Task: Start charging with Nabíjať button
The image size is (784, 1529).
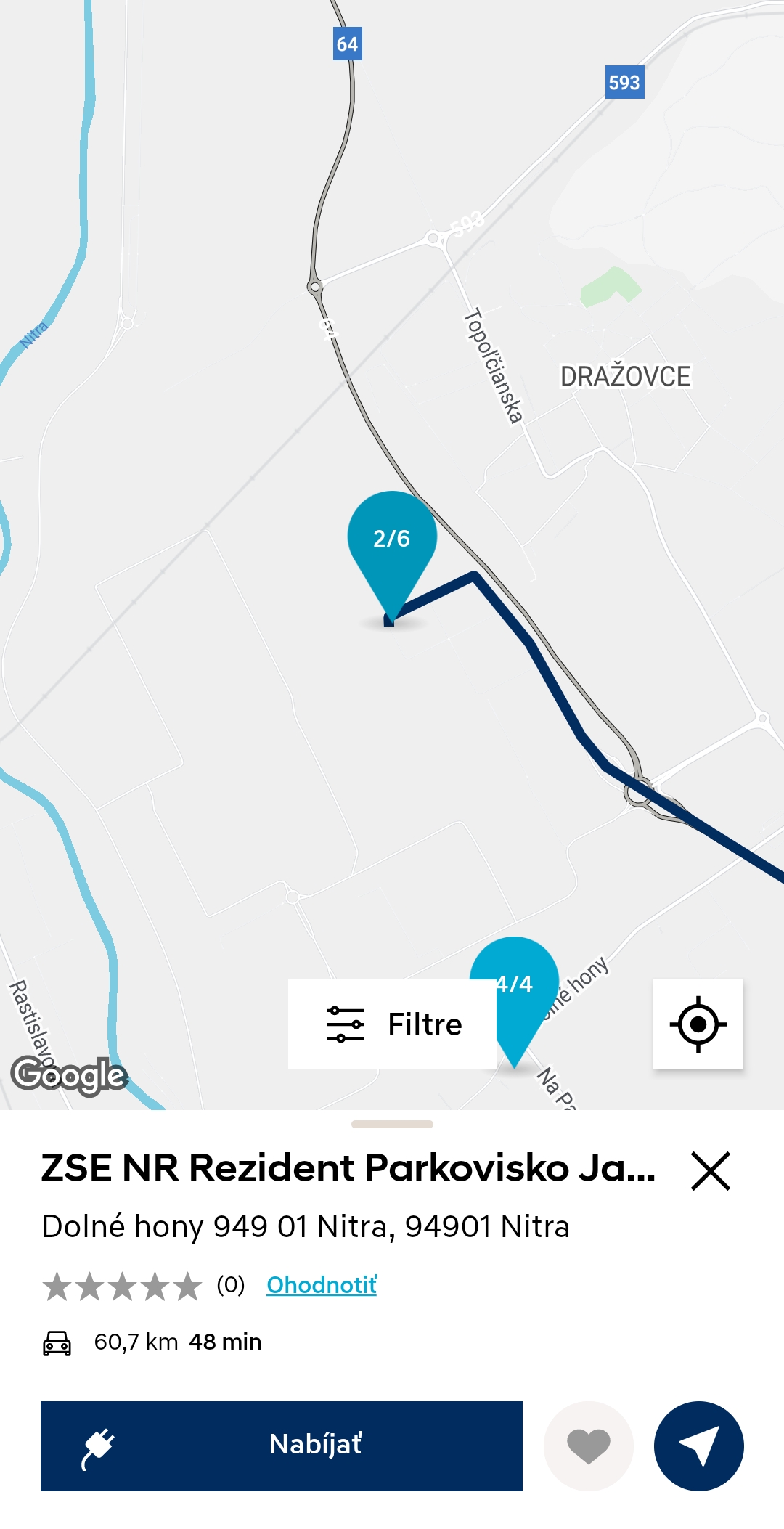Action: click(282, 1446)
